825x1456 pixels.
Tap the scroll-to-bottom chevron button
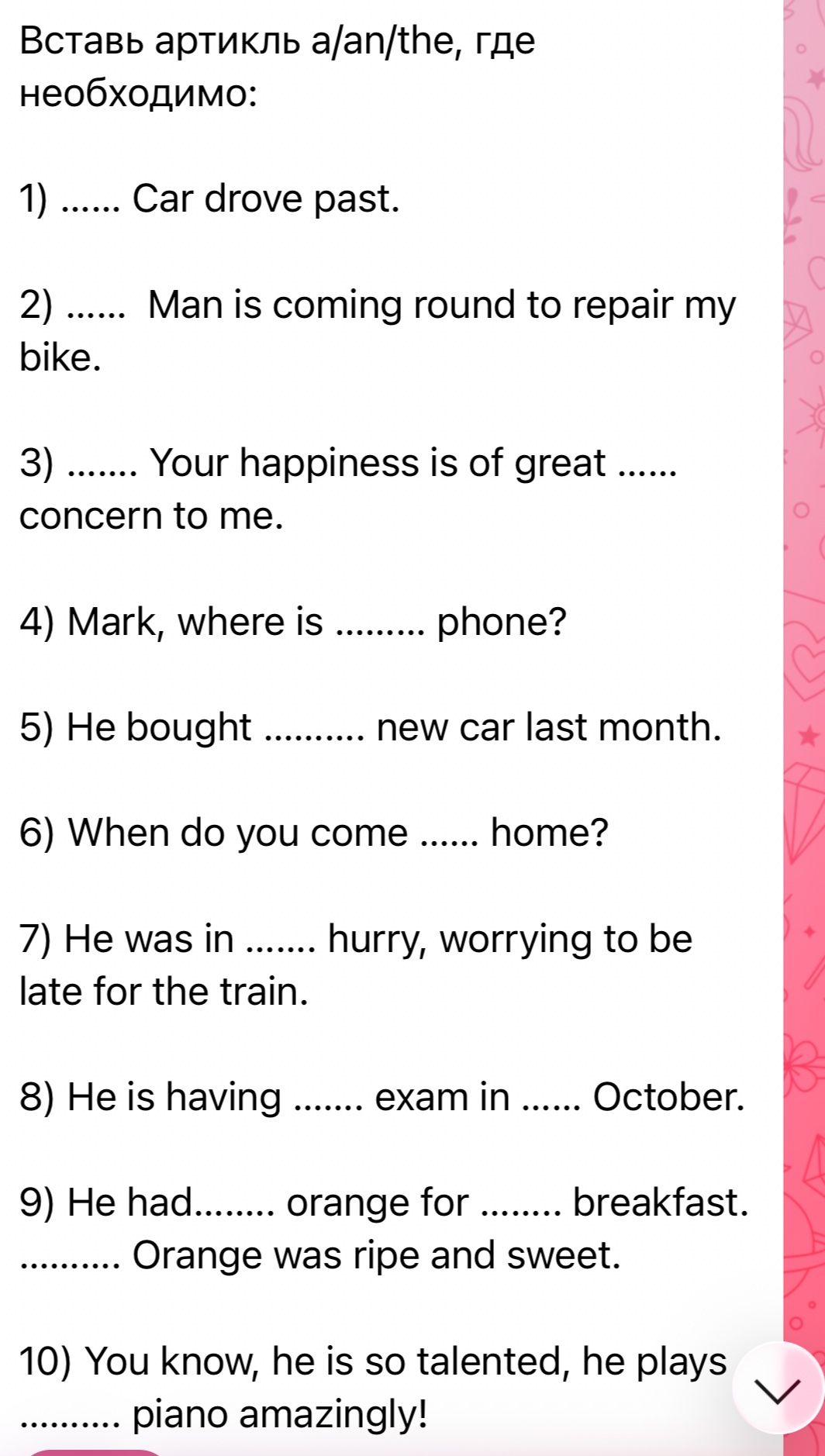(x=778, y=1388)
